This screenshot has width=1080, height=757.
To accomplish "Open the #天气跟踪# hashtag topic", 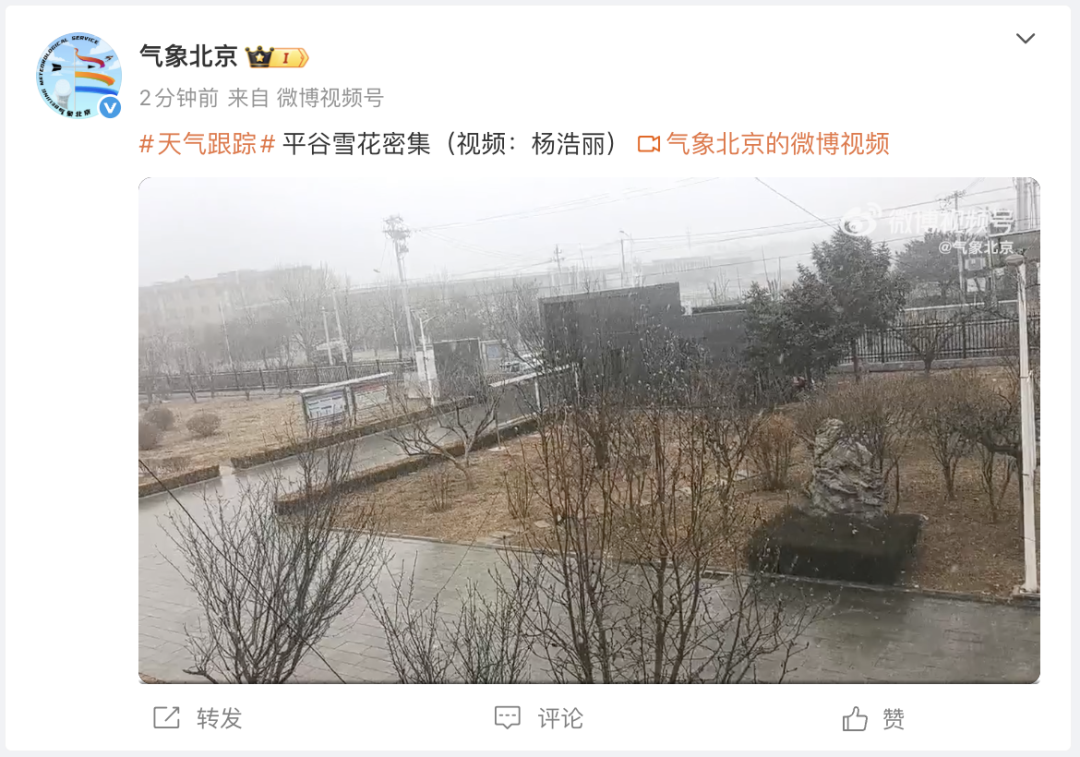I will click(206, 144).
